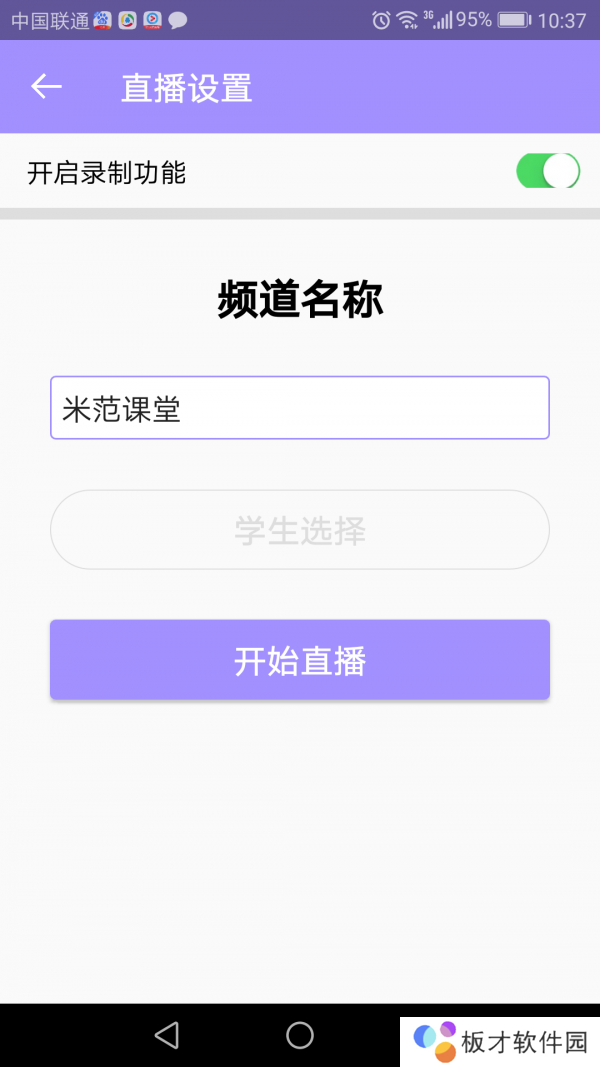
Task: Edit the channel name field 米范课堂
Action: pyautogui.click(x=300, y=408)
